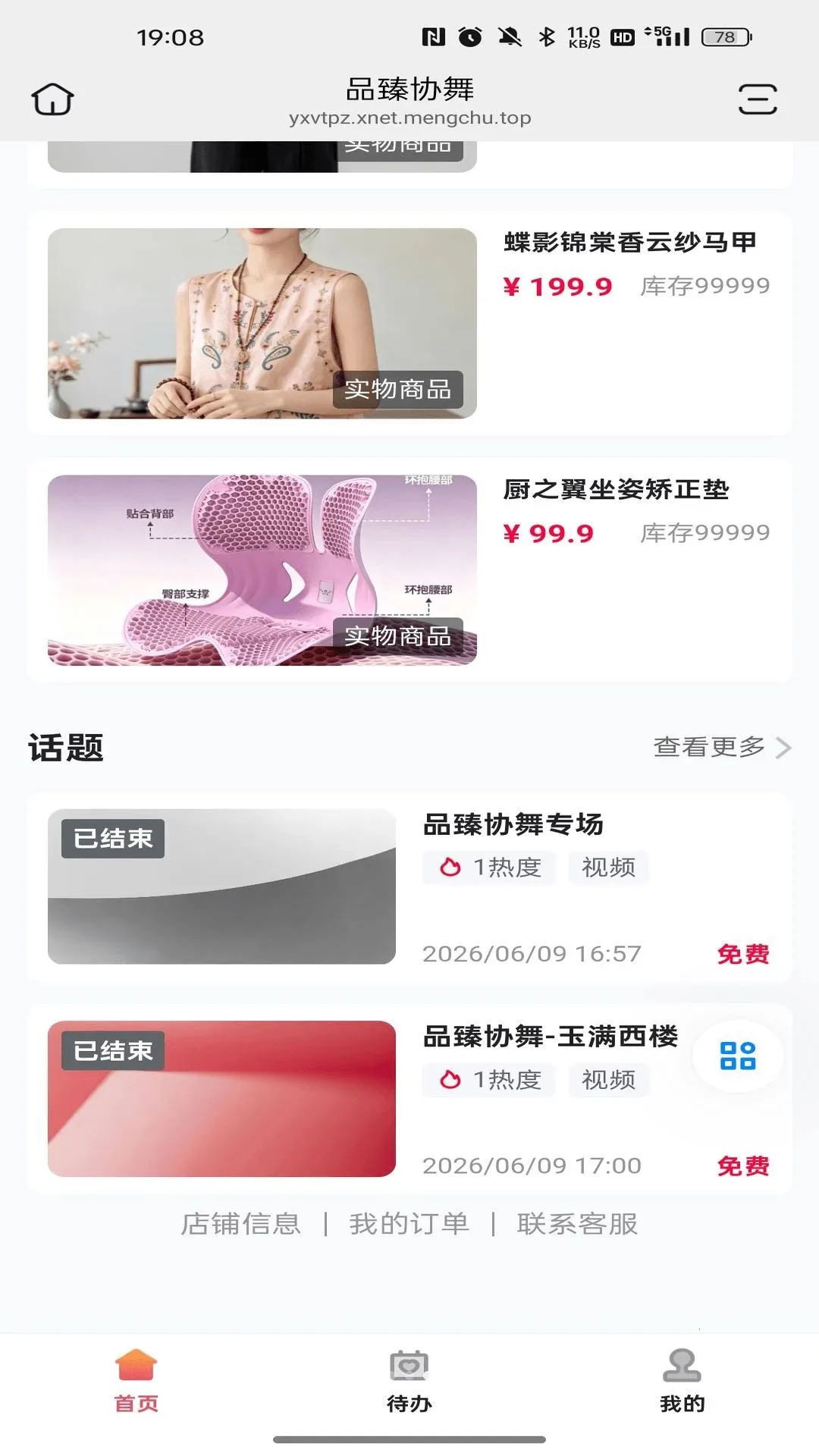The image size is (819, 1456).
Task: Open the 品臻协舞-玉满西楼 topic card
Action: click(409, 1099)
